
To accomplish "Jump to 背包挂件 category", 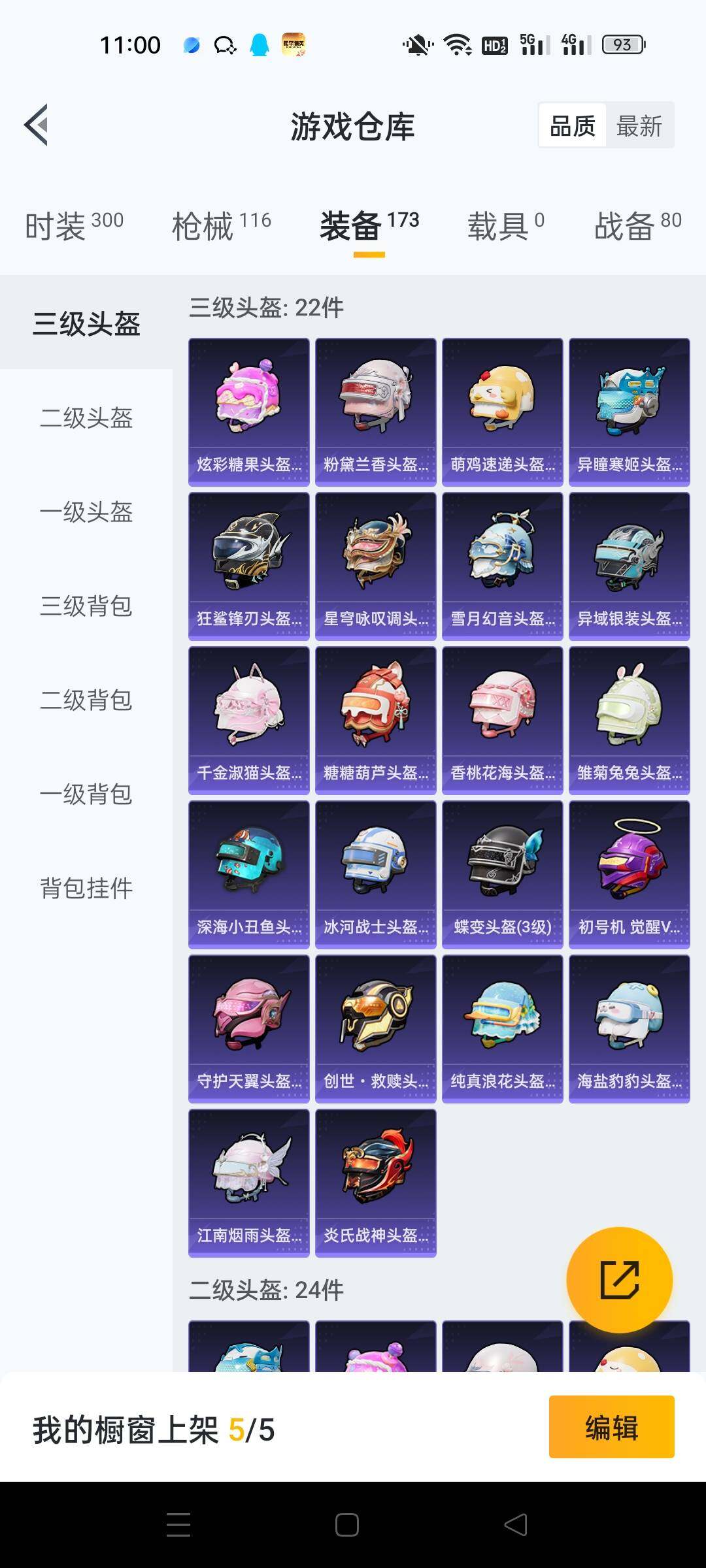I will point(86,889).
